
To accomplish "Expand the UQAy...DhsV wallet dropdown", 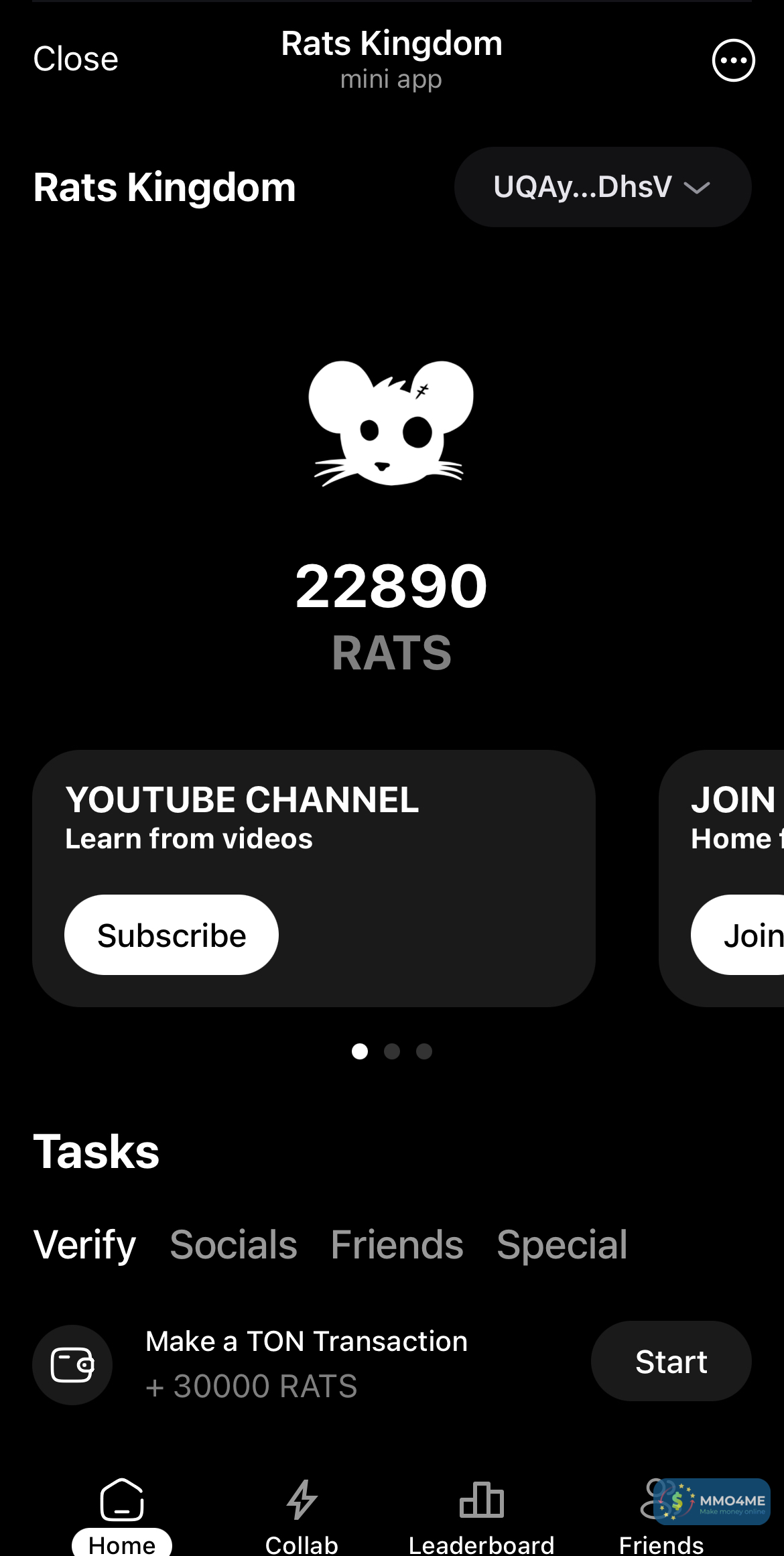I will pos(602,187).
